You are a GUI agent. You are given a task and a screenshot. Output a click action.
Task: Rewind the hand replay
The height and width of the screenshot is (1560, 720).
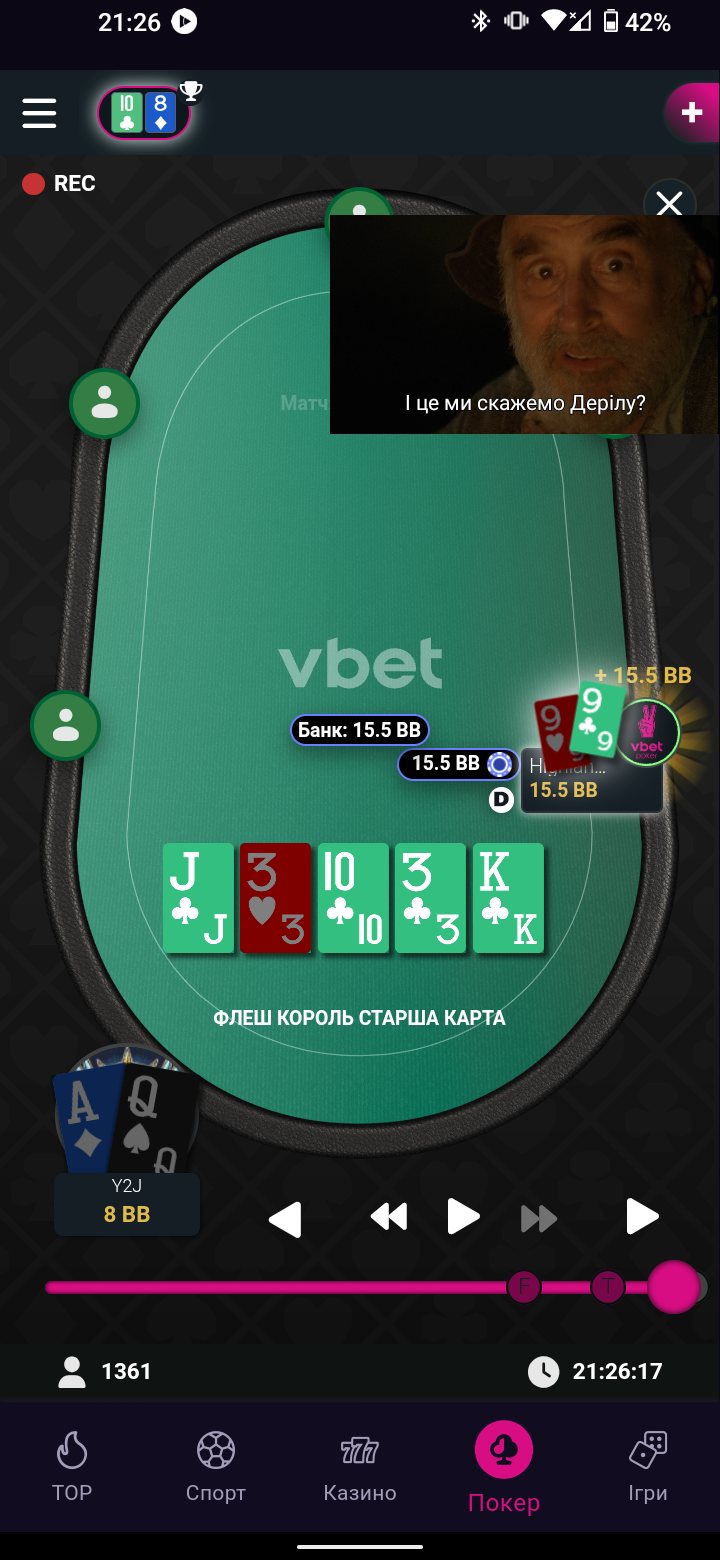pyautogui.click(x=388, y=1217)
